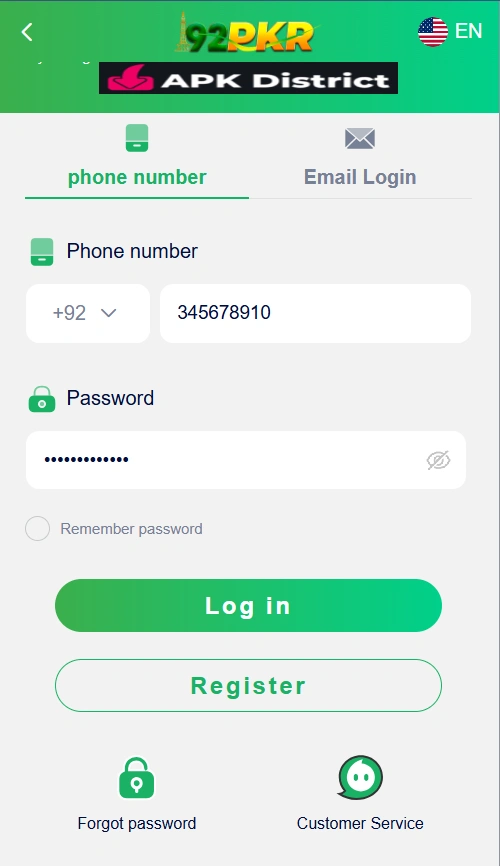This screenshot has width=500, height=866.
Task: Change language from EN
Action: pos(450,31)
